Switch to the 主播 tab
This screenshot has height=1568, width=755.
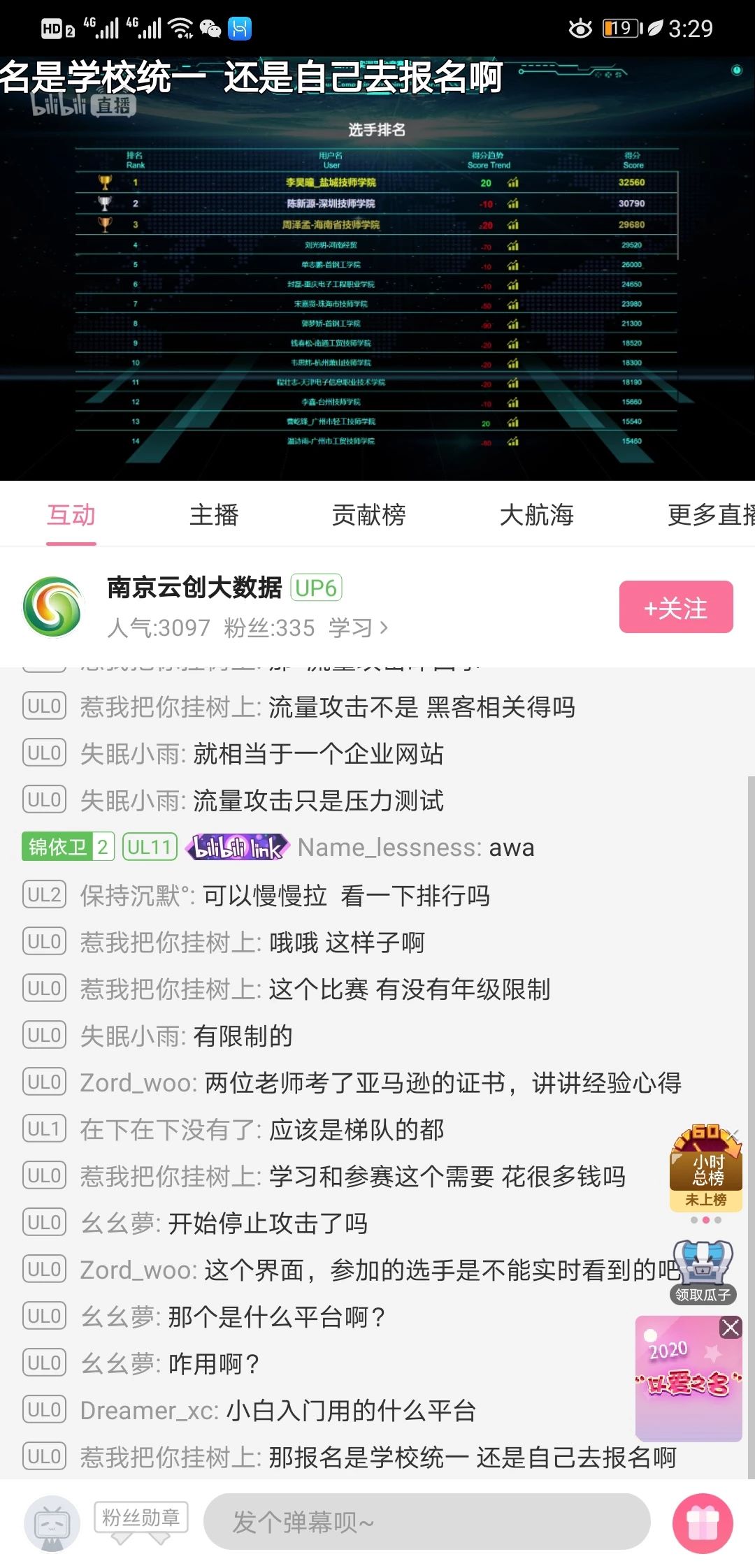pos(214,515)
